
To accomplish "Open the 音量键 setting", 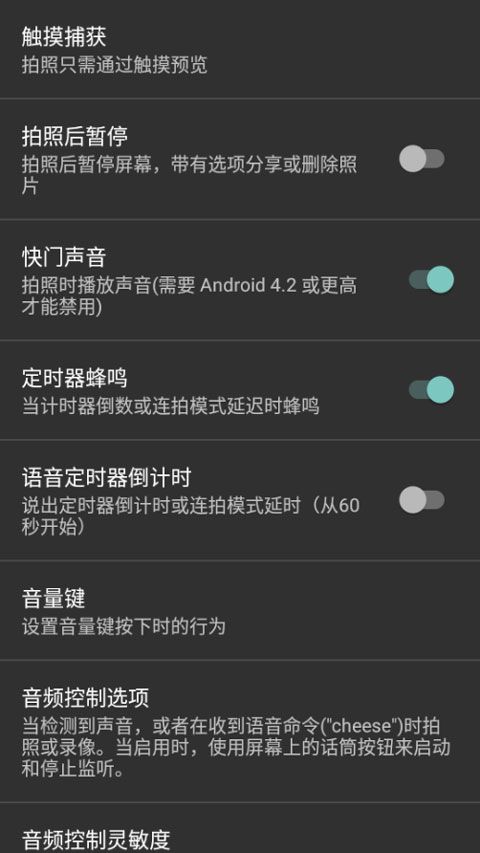I will pos(240,610).
